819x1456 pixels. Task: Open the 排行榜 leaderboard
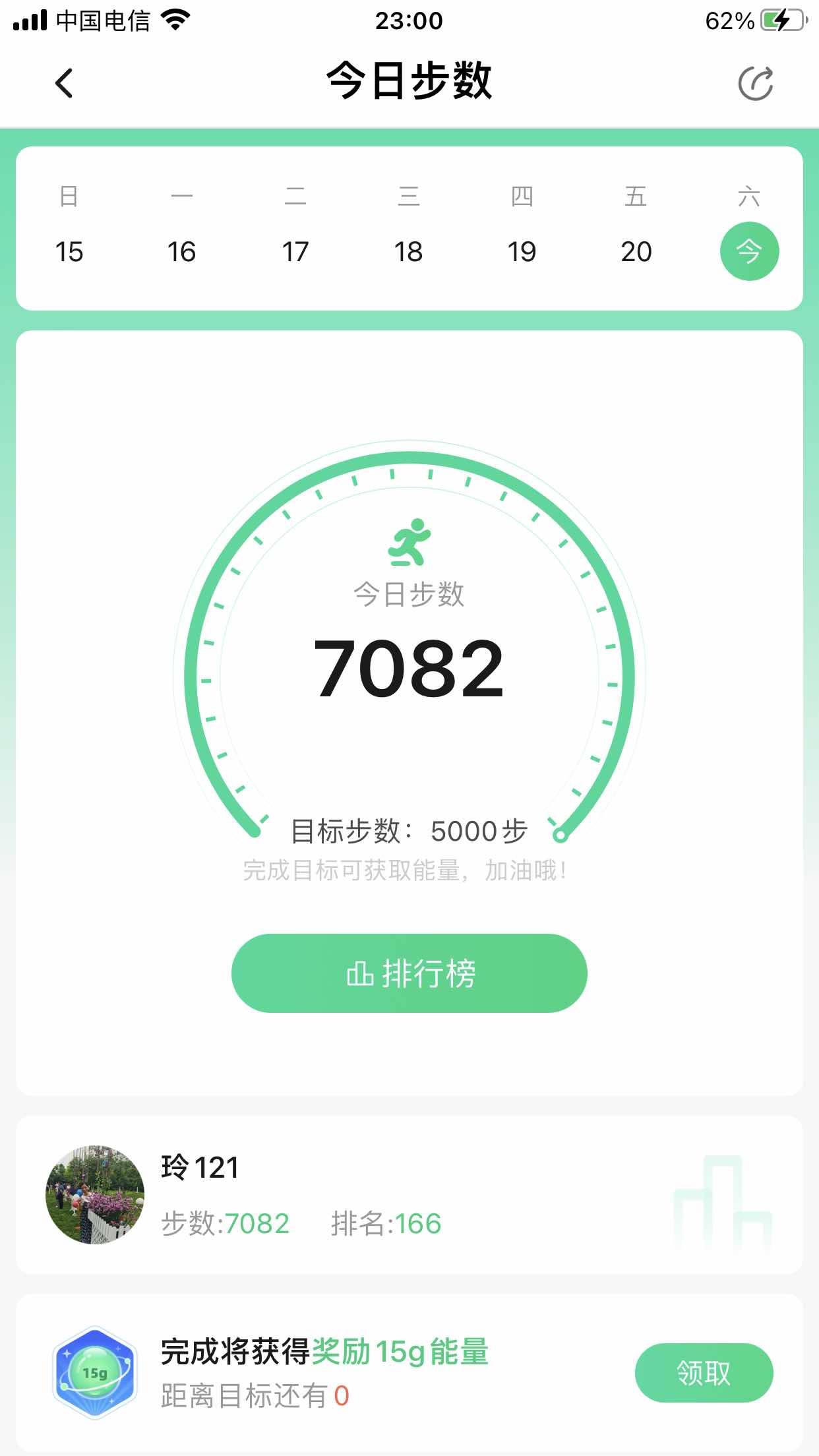(409, 973)
